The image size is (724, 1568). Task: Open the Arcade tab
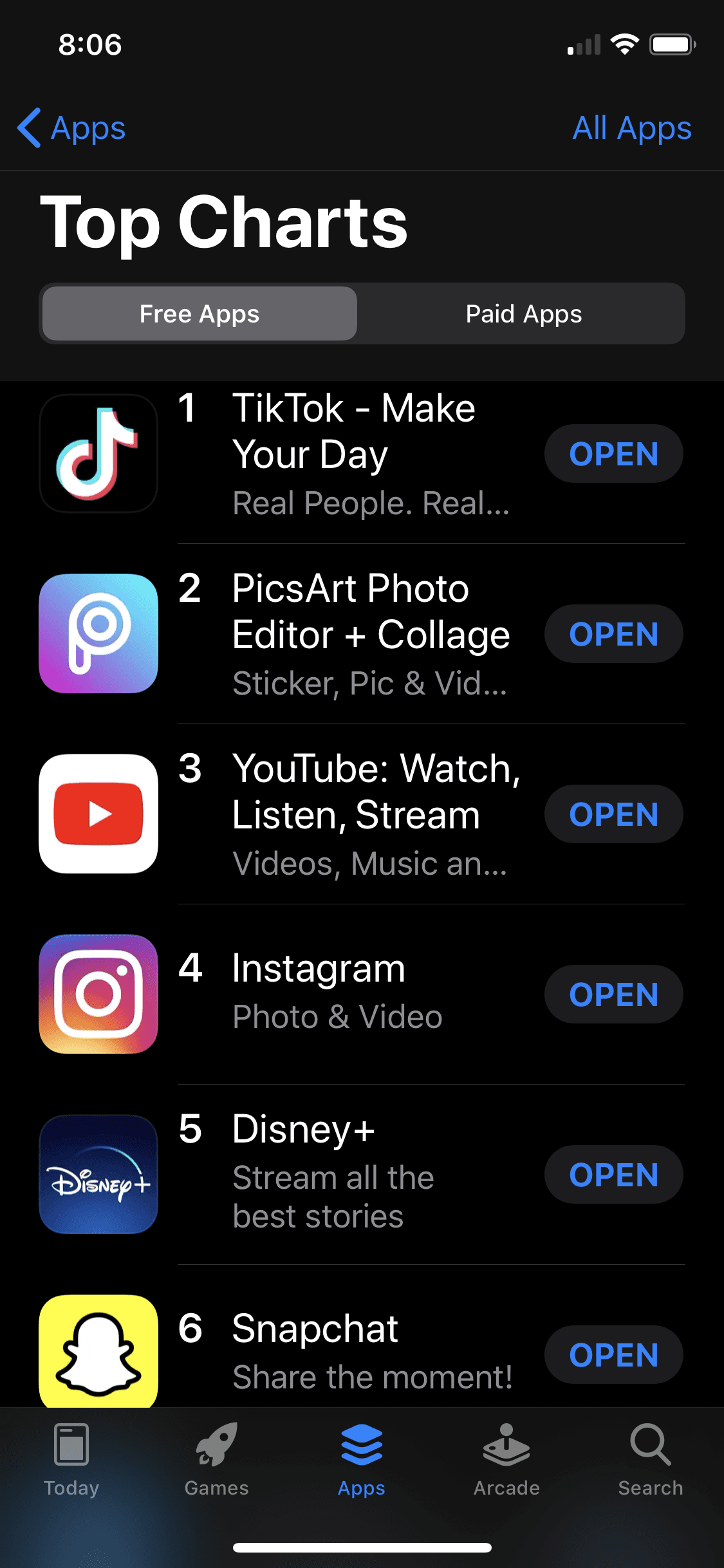pyautogui.click(x=506, y=1459)
